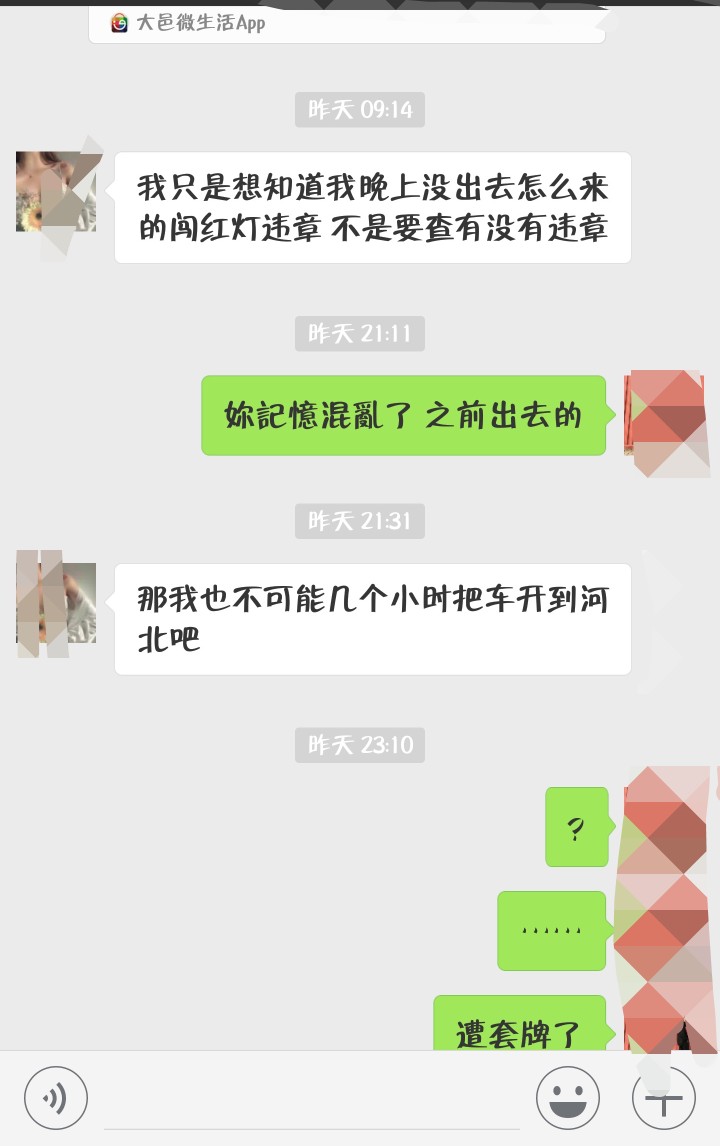Open the 大邑微生活App shared link card

pos(346,23)
